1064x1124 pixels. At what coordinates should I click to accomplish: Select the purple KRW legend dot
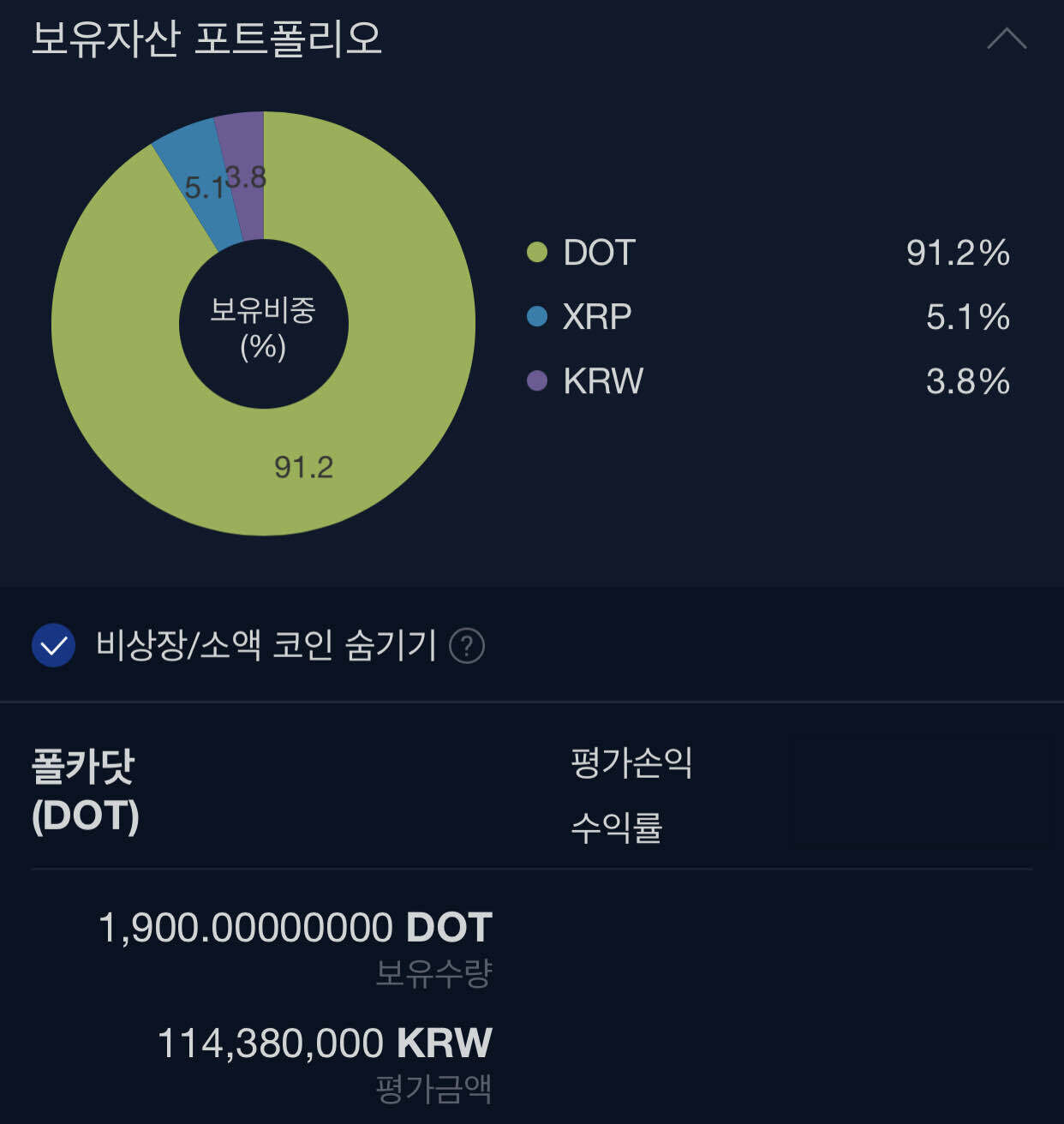535,381
